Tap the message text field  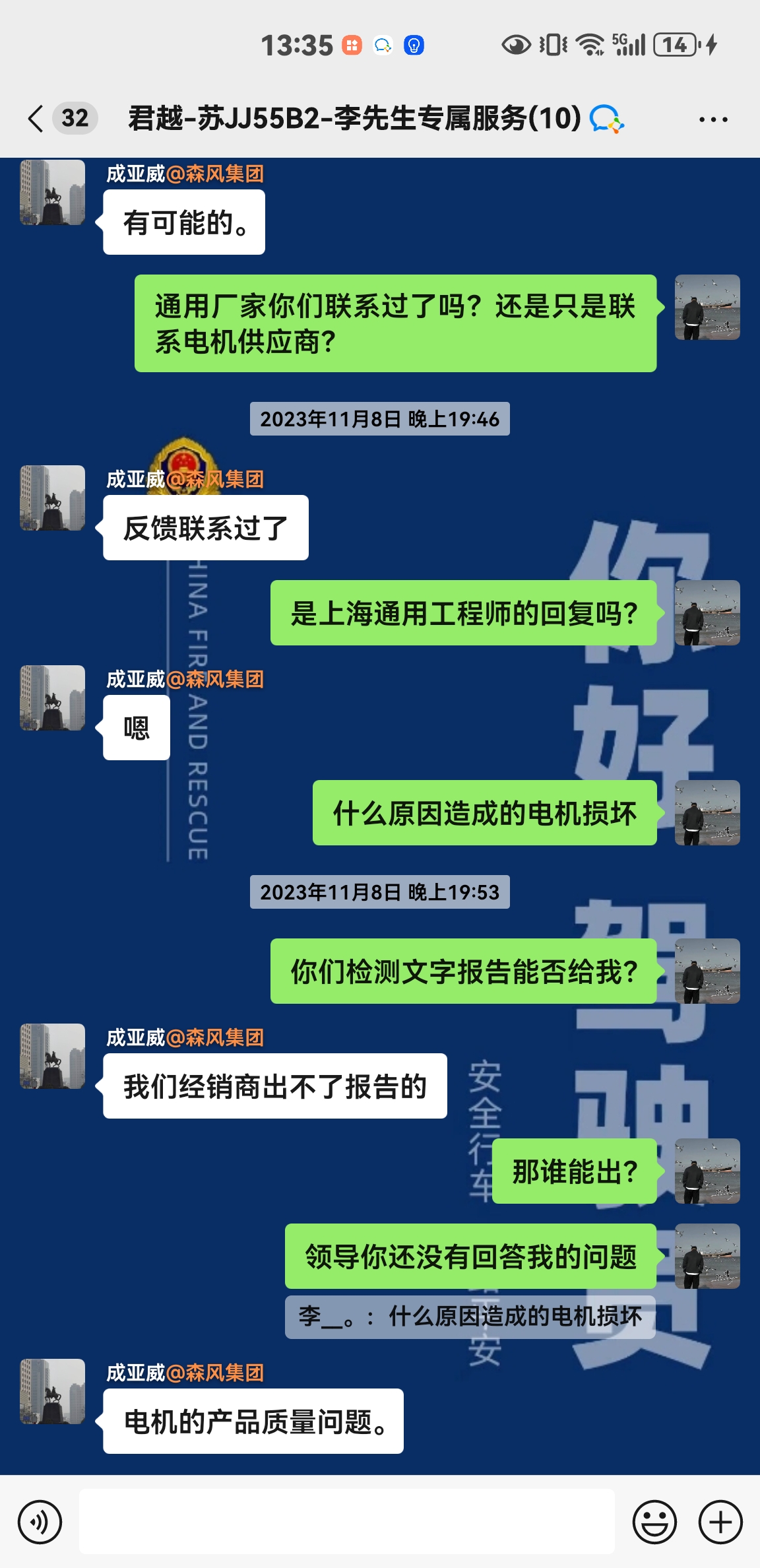click(346, 1522)
